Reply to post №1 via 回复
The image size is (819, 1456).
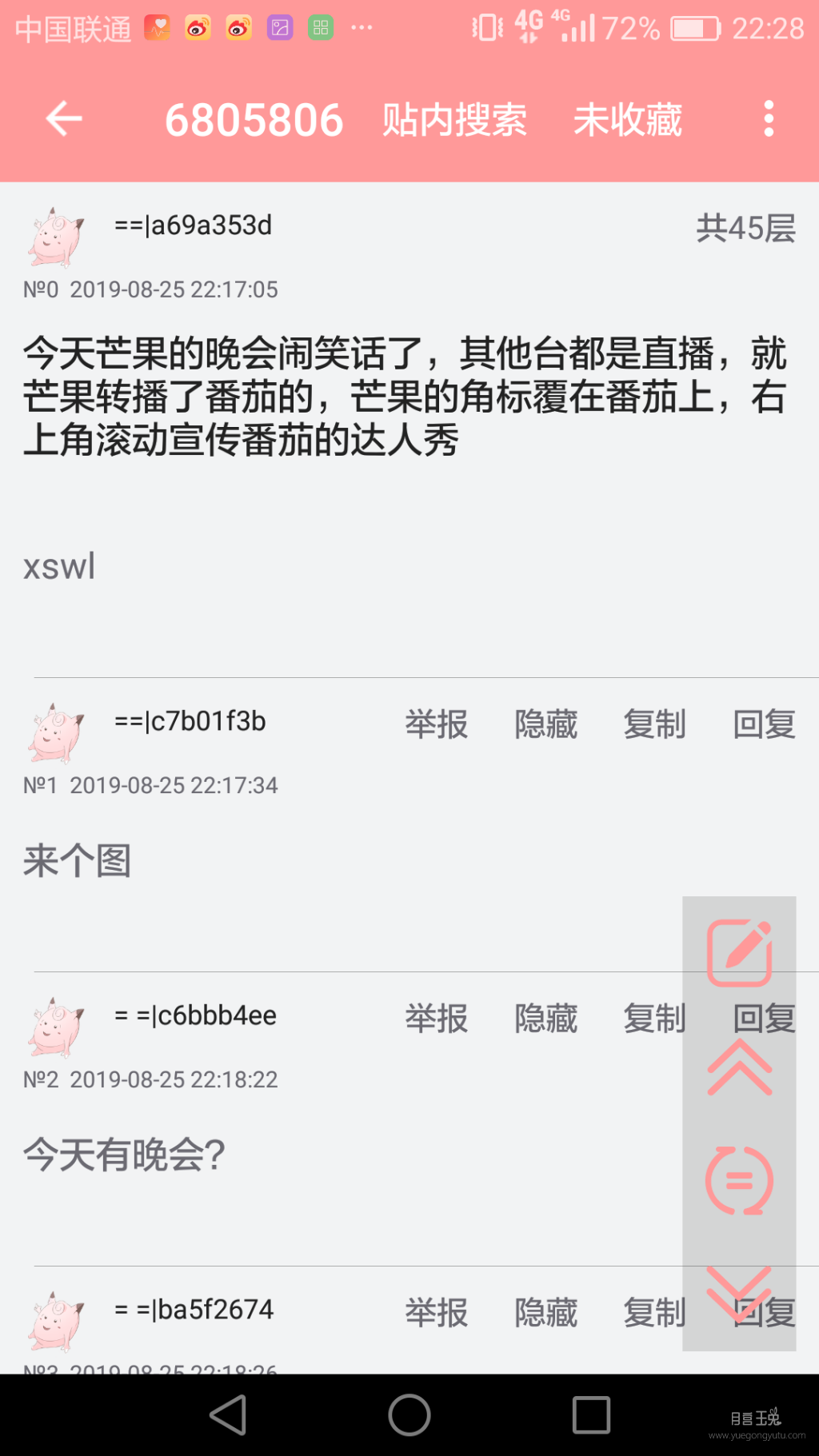tap(764, 724)
